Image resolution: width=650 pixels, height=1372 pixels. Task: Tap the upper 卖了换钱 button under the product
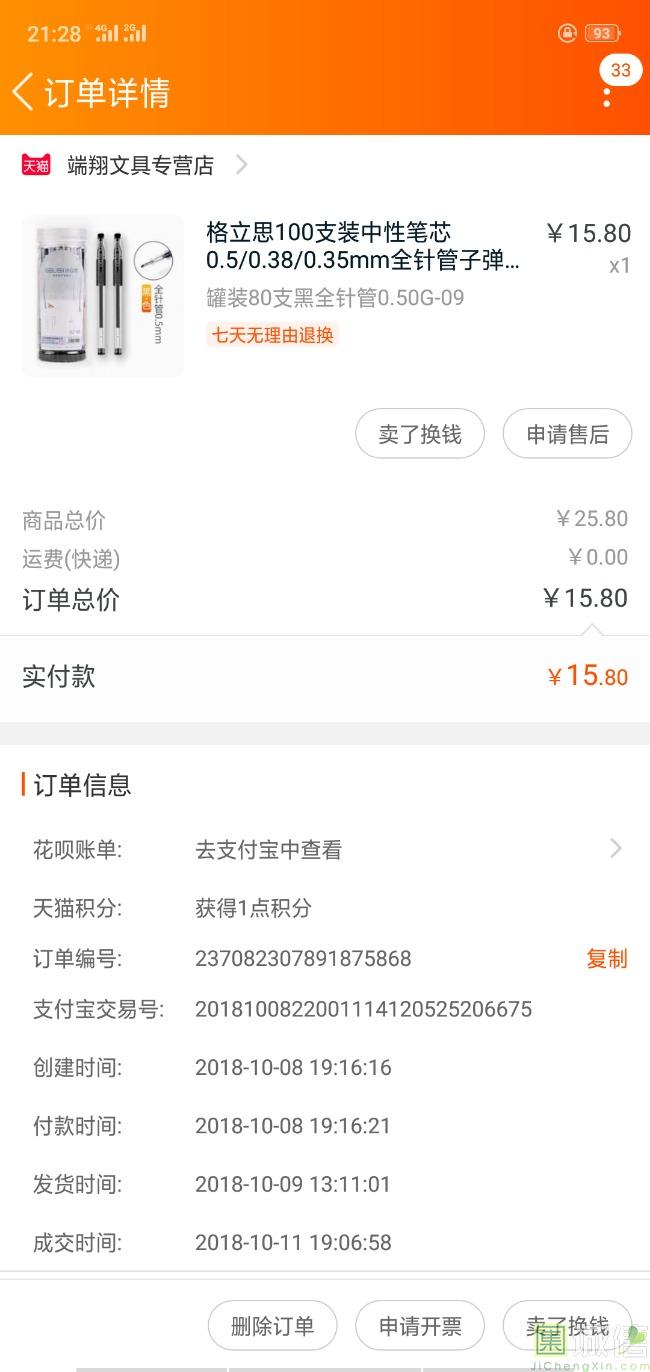pyautogui.click(x=420, y=434)
